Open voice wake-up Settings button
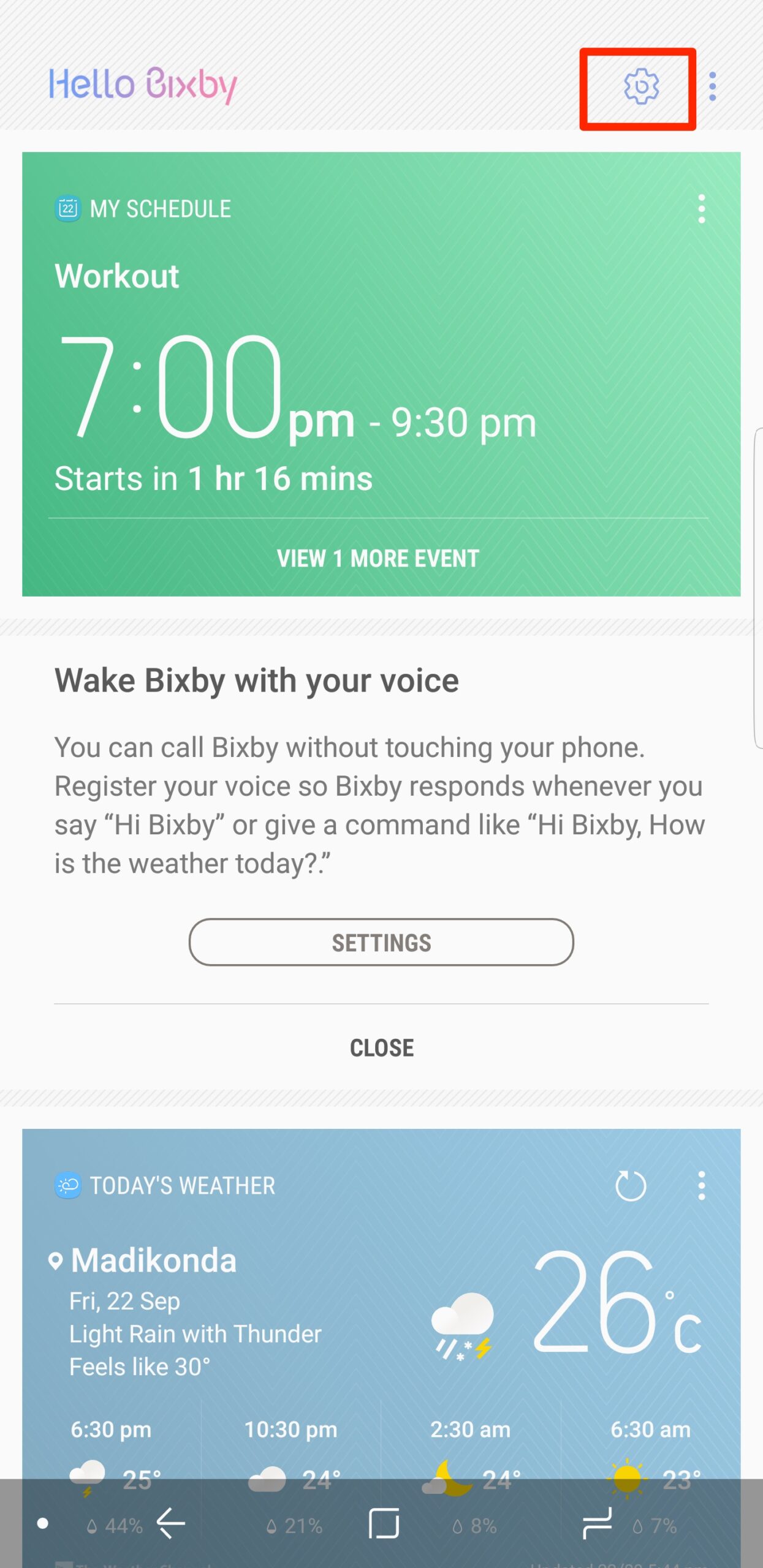Image resolution: width=763 pixels, height=1568 pixels. coord(381,942)
